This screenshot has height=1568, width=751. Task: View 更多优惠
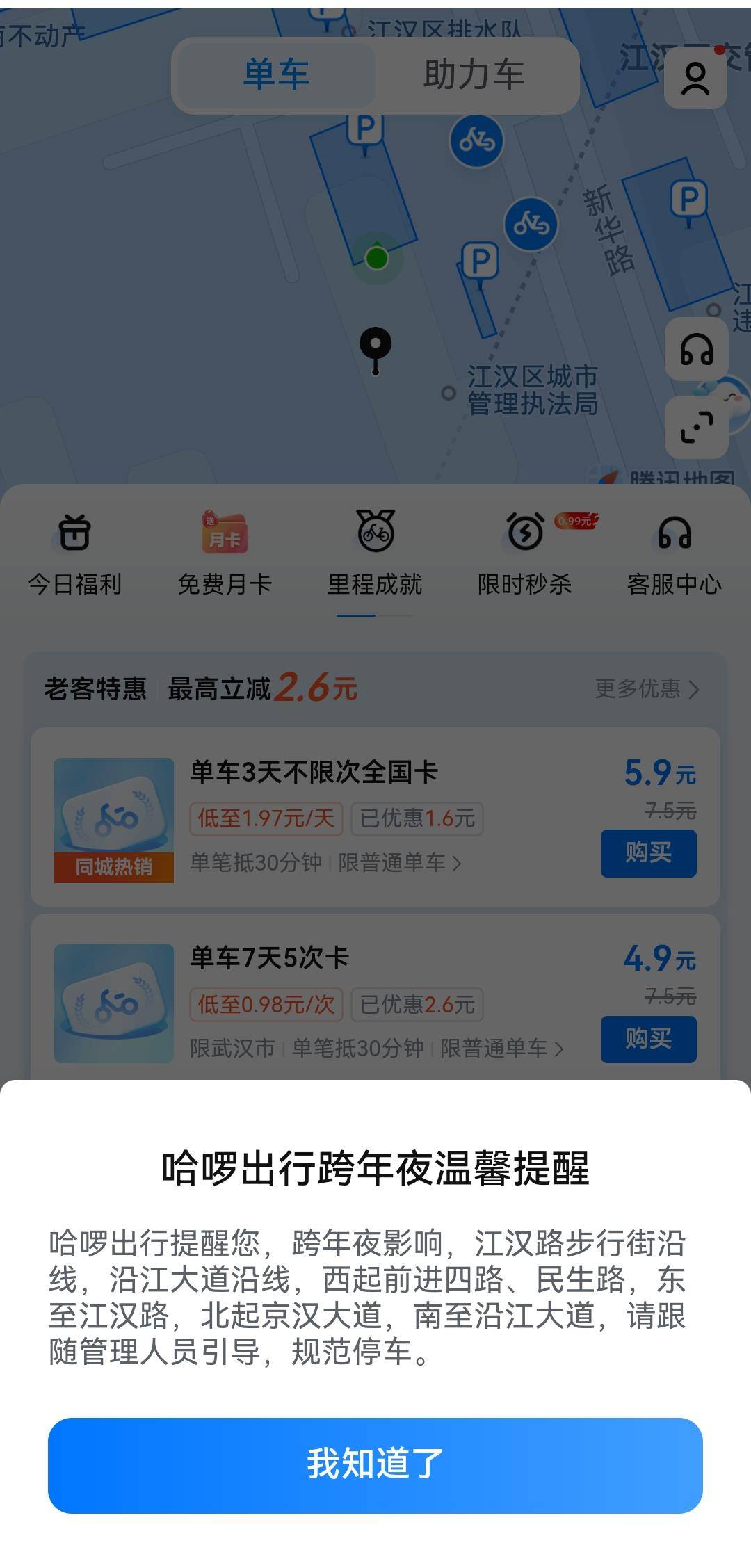coord(647,688)
